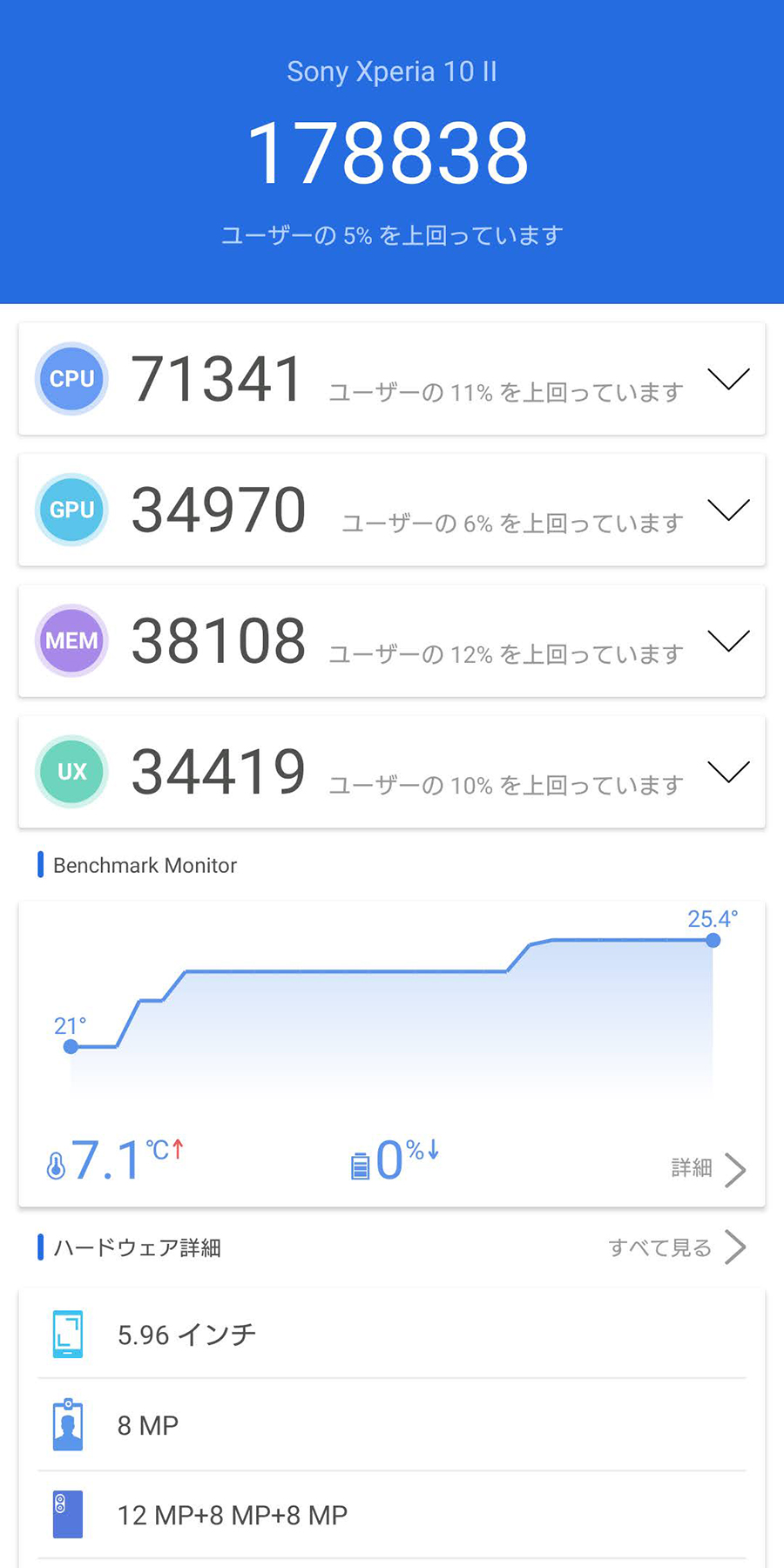The width and height of the screenshot is (784, 1568).
Task: Open すべて見る for hardware details
Action: point(677,1247)
